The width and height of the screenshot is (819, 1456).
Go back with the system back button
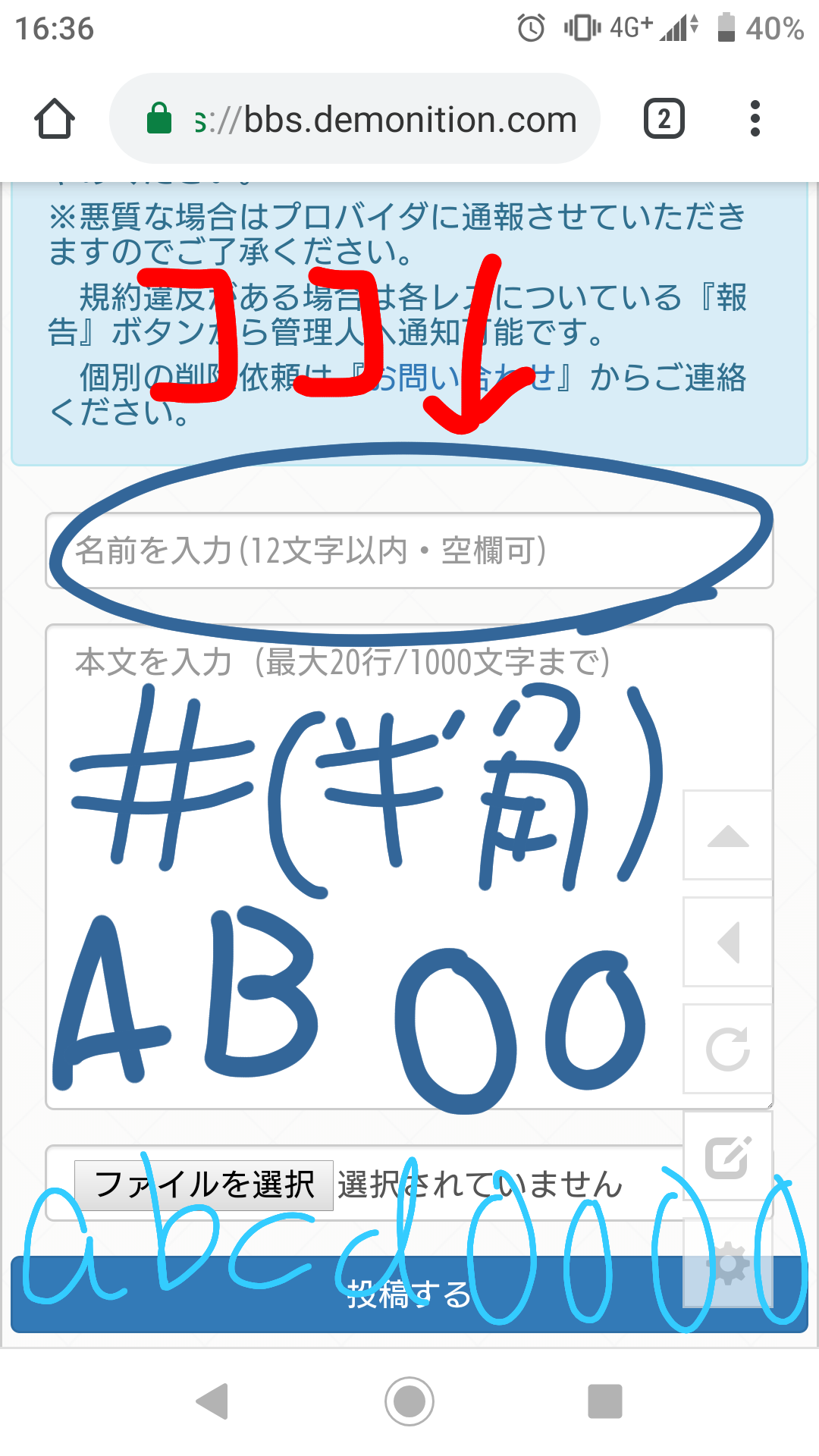pos(212,1401)
